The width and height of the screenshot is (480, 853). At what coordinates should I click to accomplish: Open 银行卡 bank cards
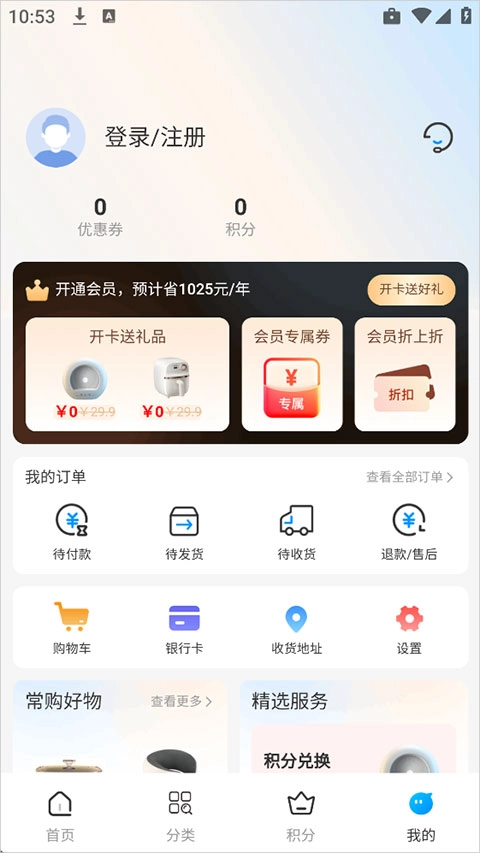click(x=184, y=627)
